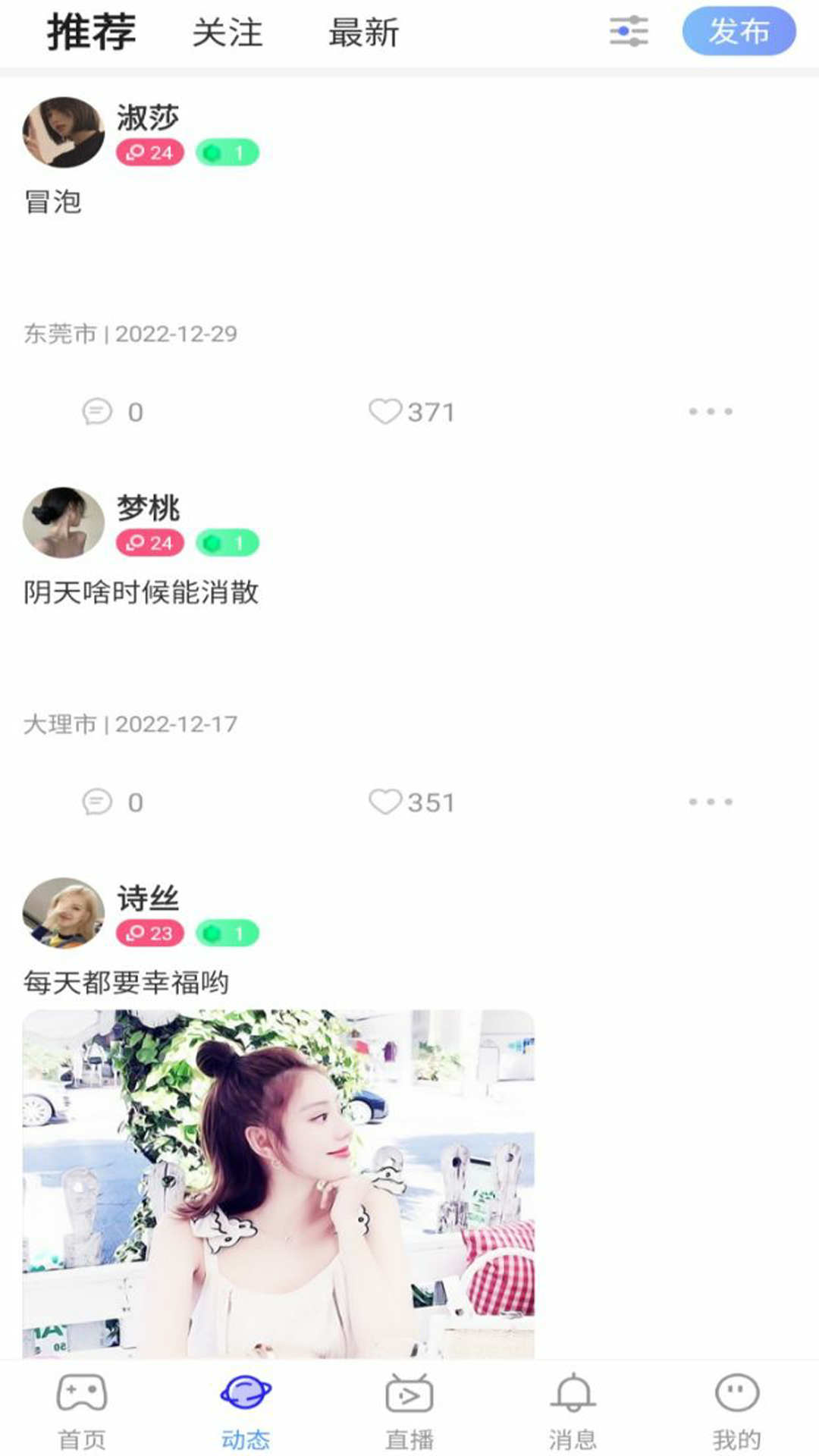Switch to the 最新 tab

(x=362, y=33)
